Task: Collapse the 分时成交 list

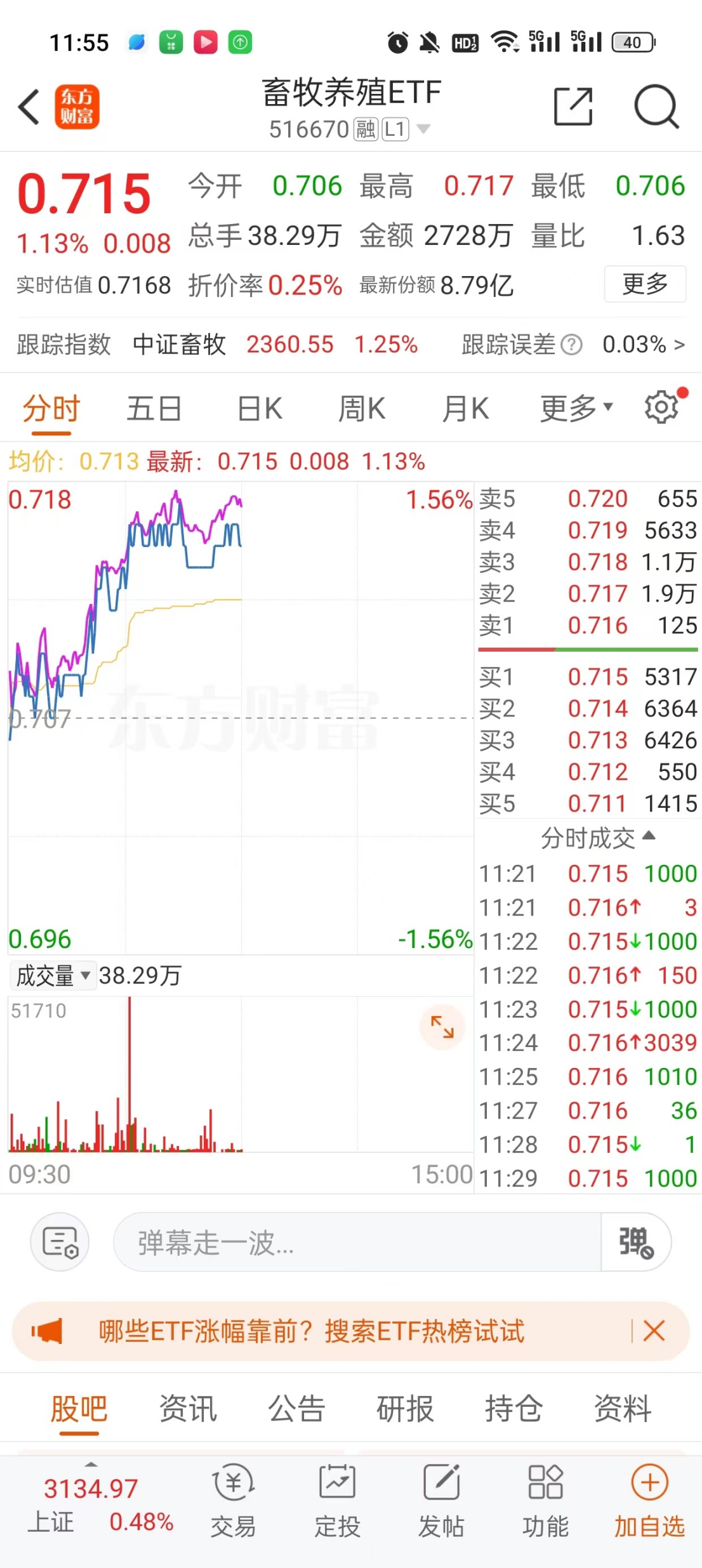Action: click(597, 838)
